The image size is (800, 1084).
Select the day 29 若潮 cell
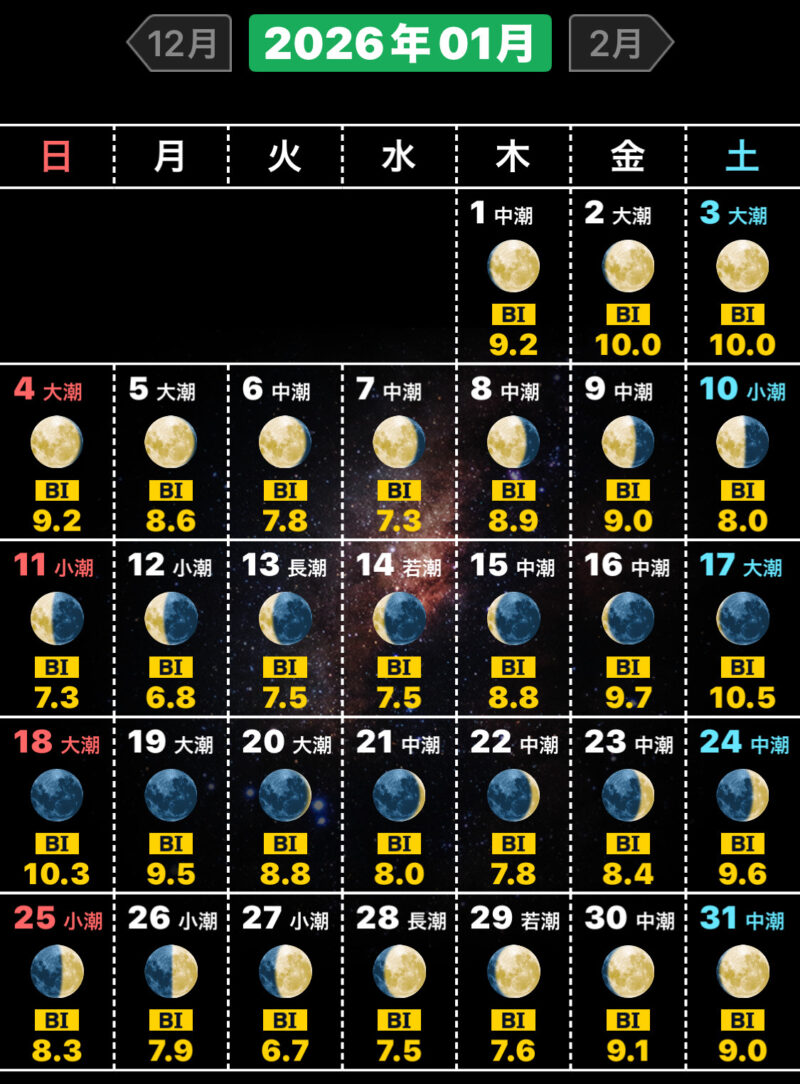tap(513, 980)
